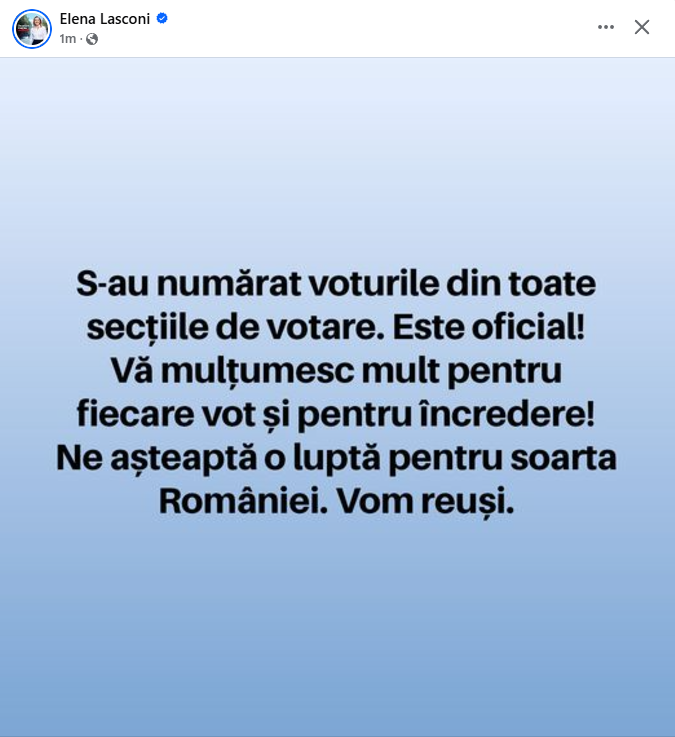Open the Elena Lasconi profile name link

[x=105, y=18]
